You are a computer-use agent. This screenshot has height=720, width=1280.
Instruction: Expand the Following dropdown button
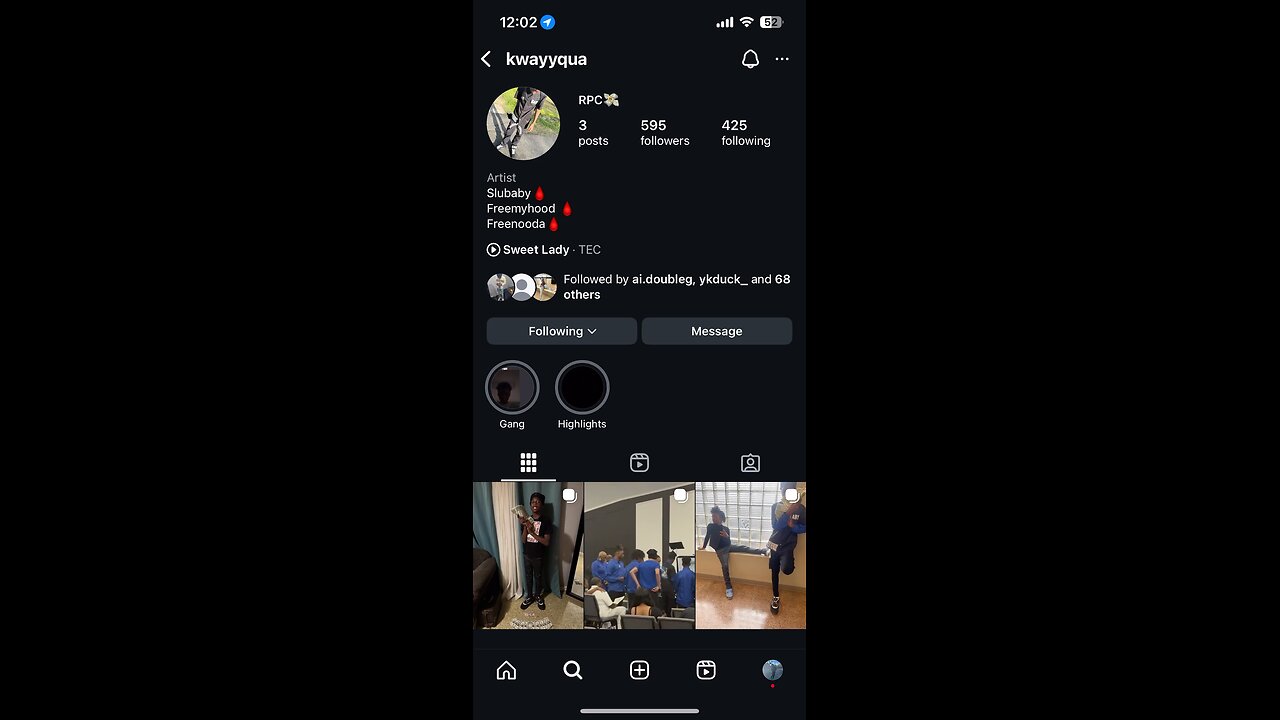click(562, 331)
